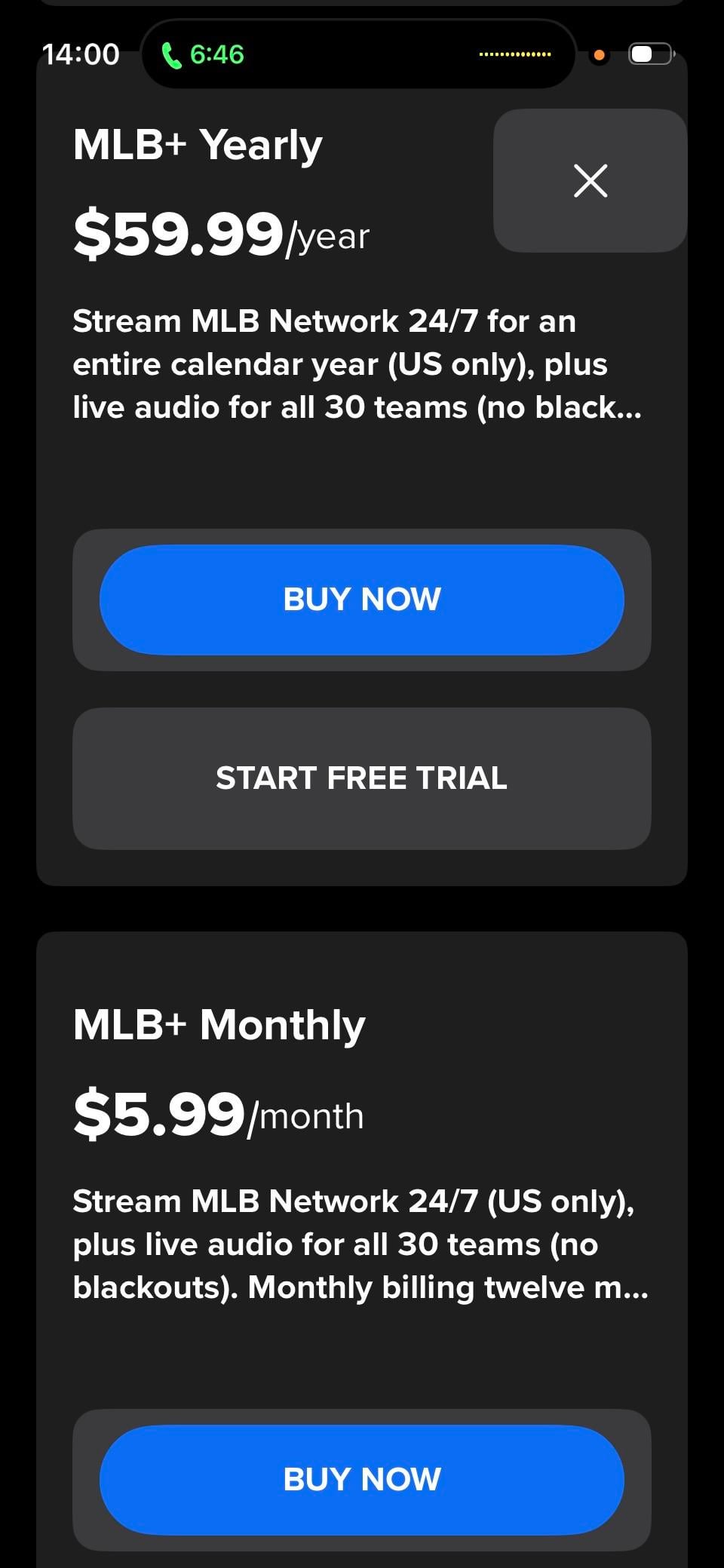The image size is (724, 1568).
Task: Close the subscription plans screen
Action: pos(590,181)
